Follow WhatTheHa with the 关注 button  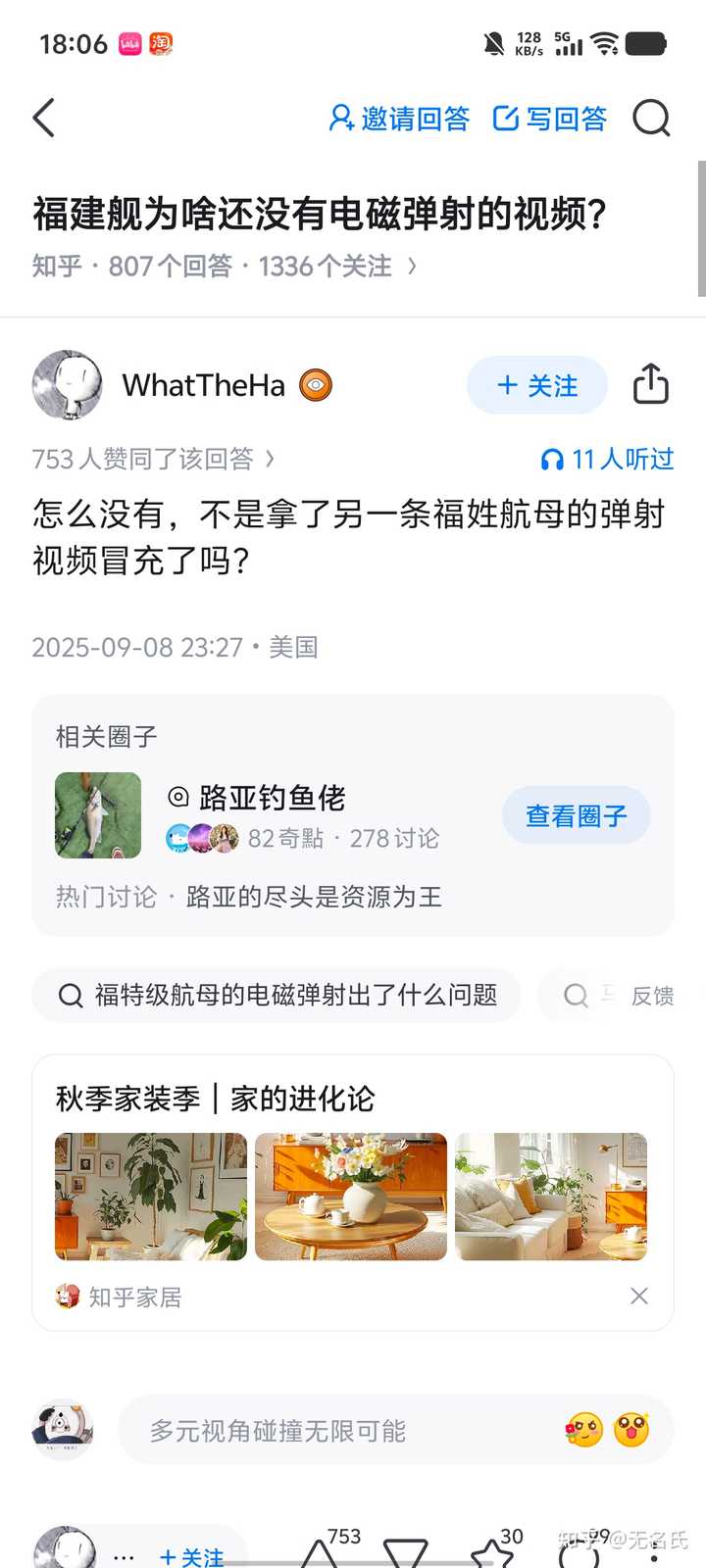point(537,385)
